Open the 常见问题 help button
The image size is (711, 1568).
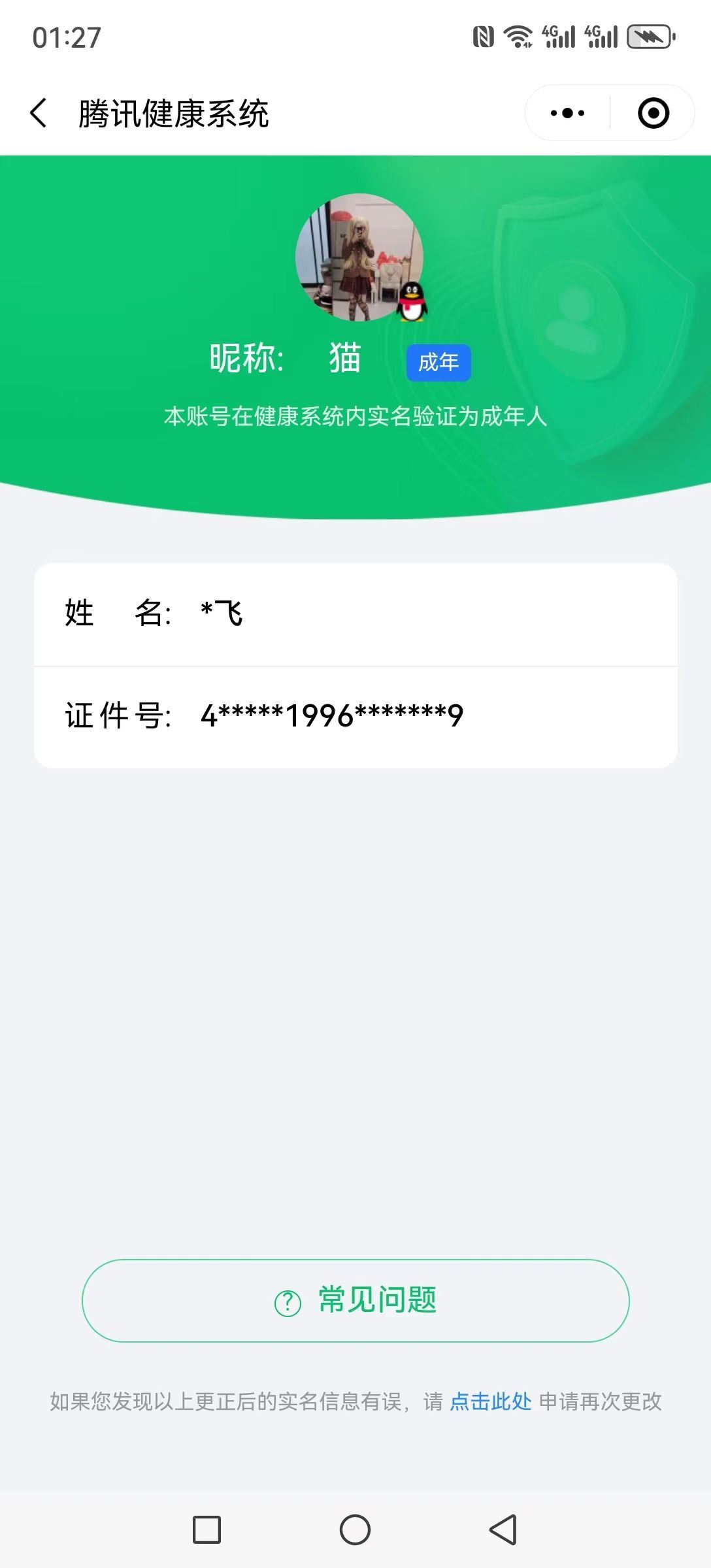[x=355, y=1301]
